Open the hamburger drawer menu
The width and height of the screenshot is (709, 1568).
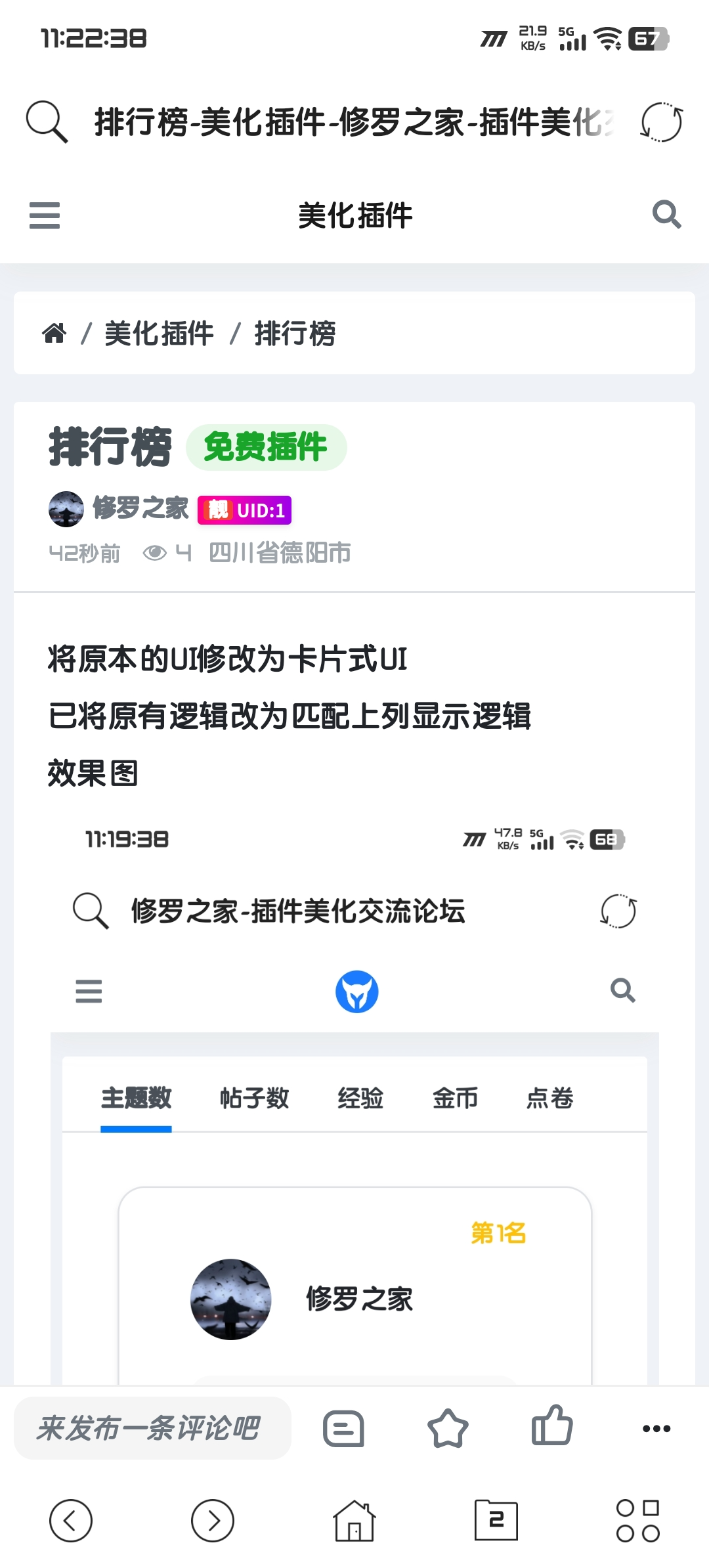click(x=45, y=215)
